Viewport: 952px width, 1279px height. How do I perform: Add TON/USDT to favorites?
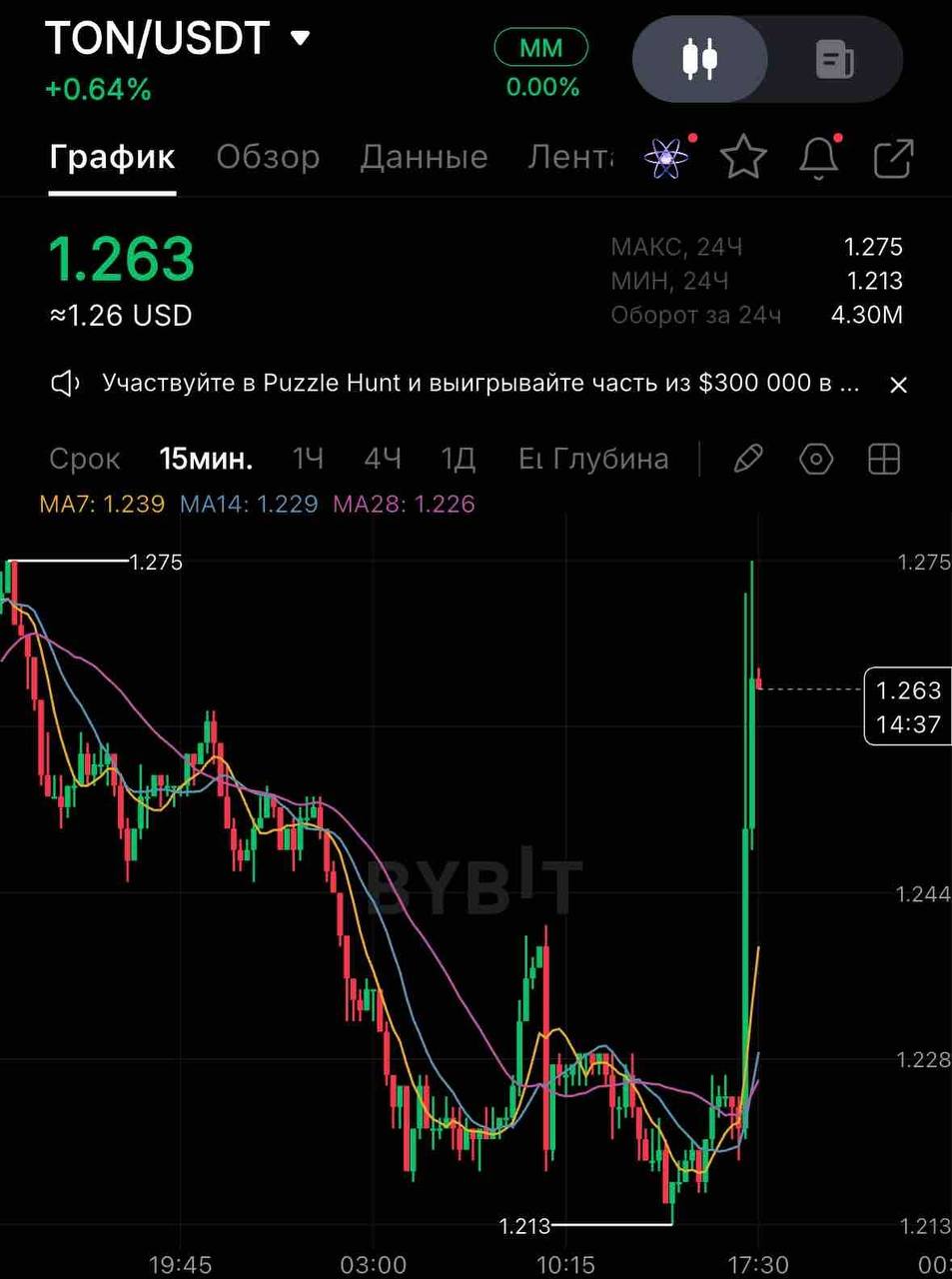click(743, 157)
